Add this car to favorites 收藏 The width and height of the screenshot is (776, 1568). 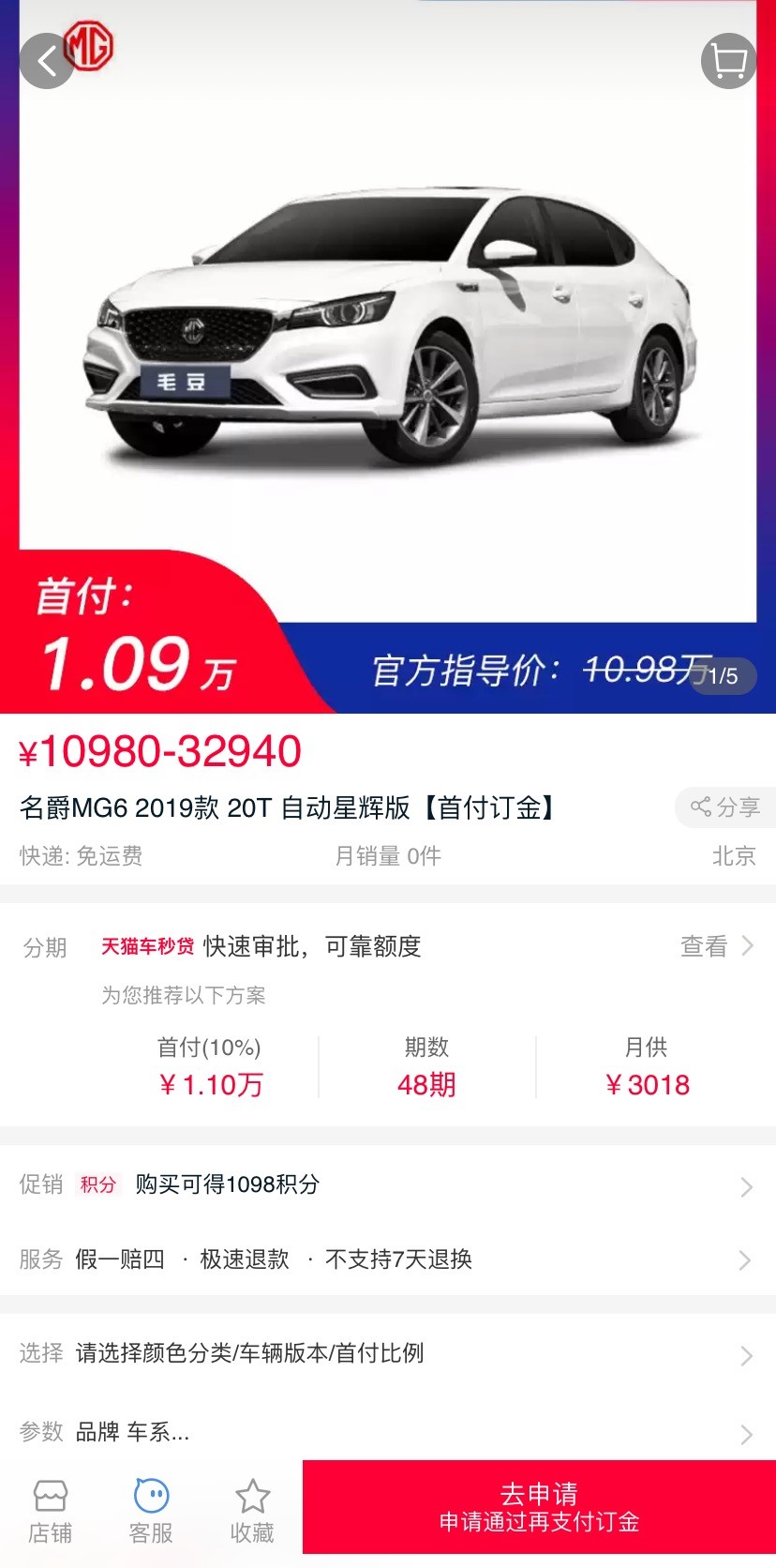click(x=252, y=1512)
